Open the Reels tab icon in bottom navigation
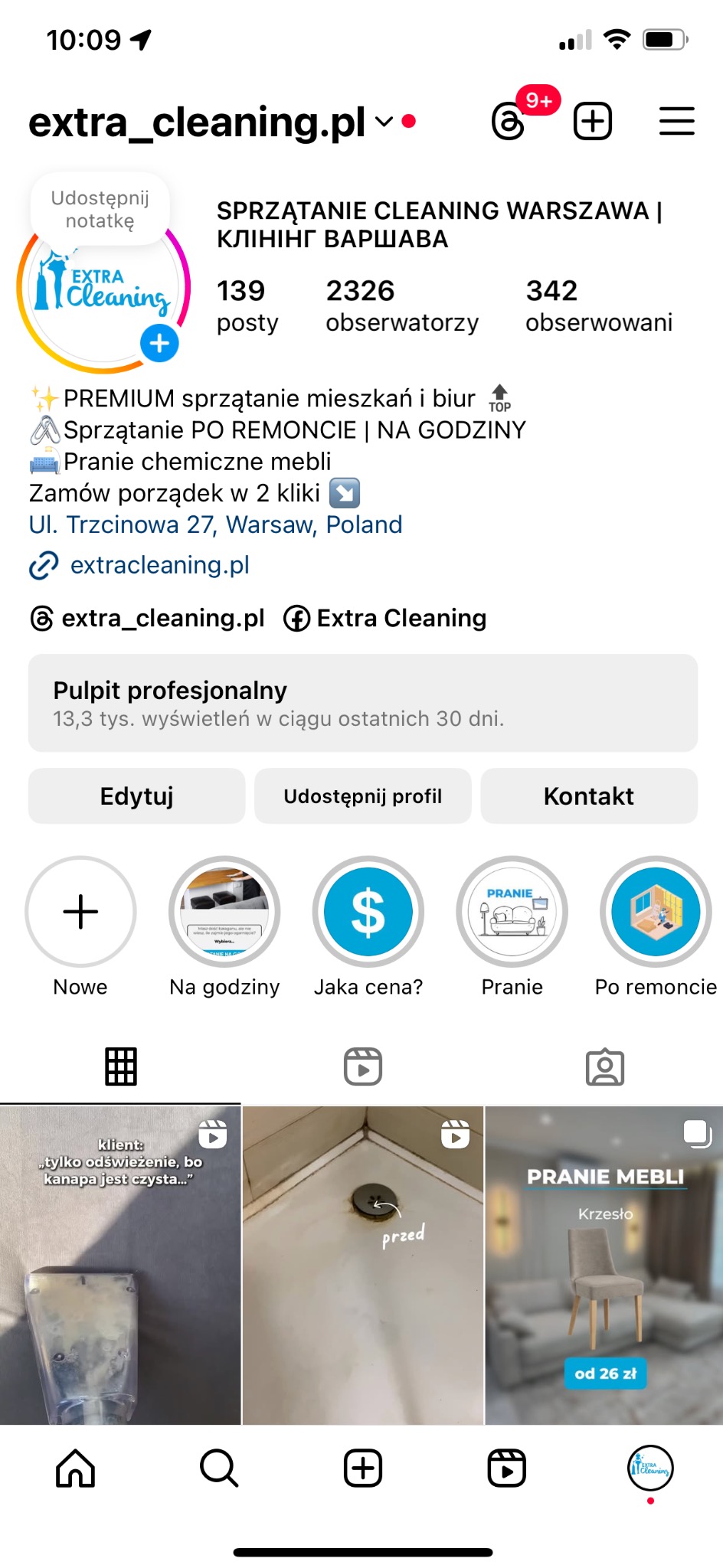The width and height of the screenshot is (723, 1568). (505, 1467)
